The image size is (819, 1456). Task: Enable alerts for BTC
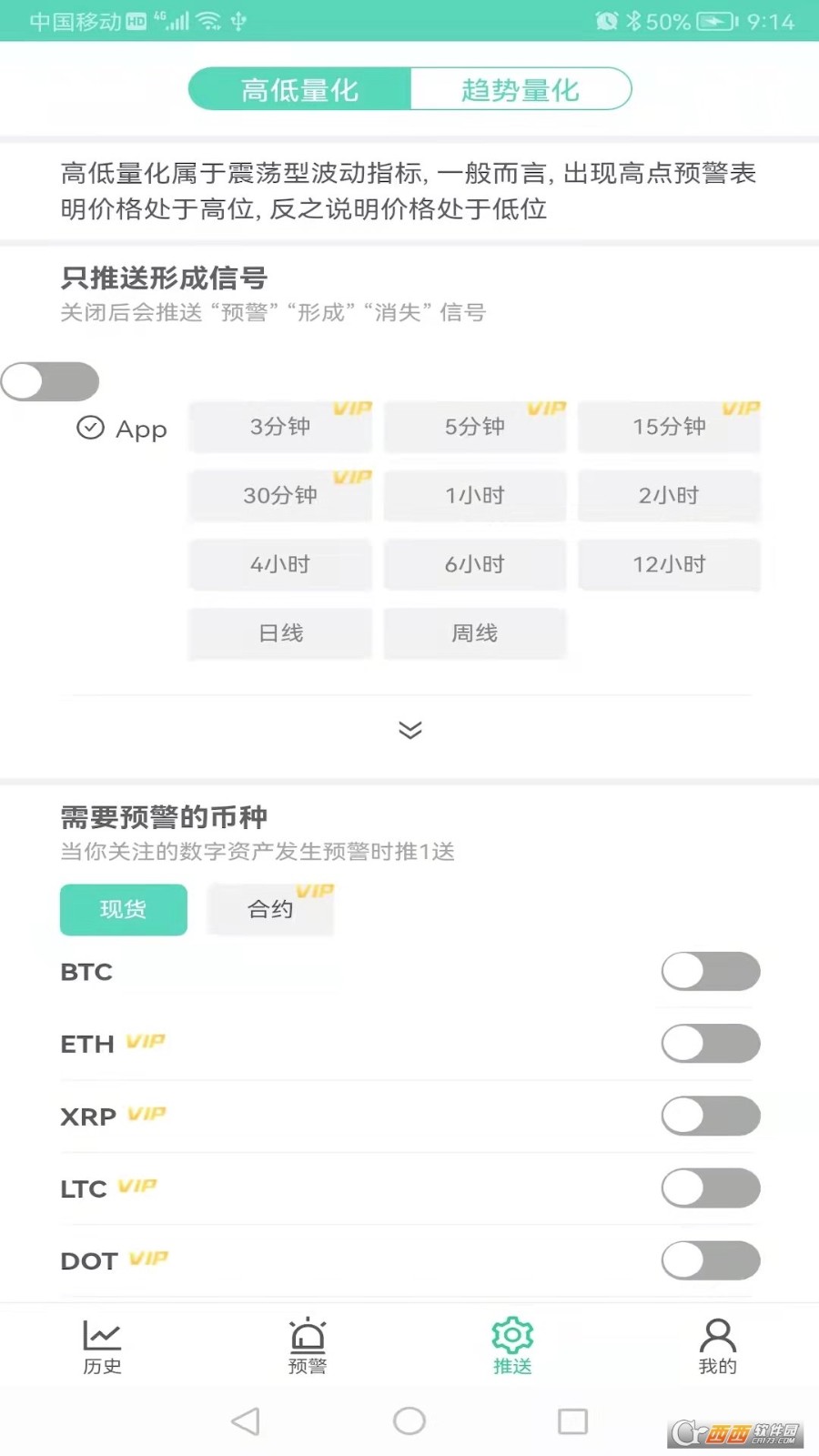point(711,972)
